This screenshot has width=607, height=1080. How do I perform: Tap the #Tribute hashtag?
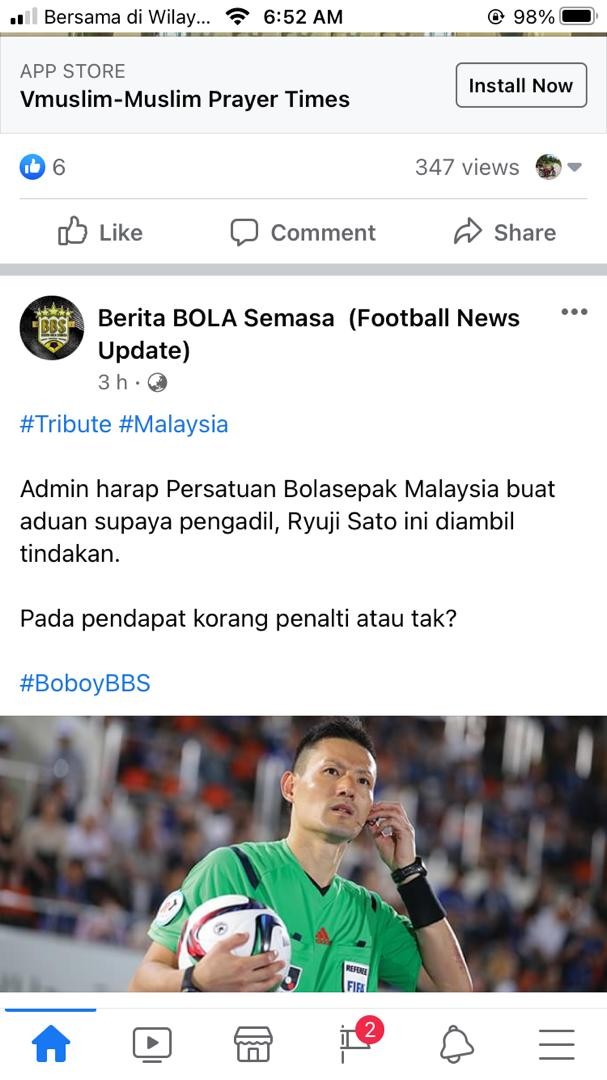66,424
